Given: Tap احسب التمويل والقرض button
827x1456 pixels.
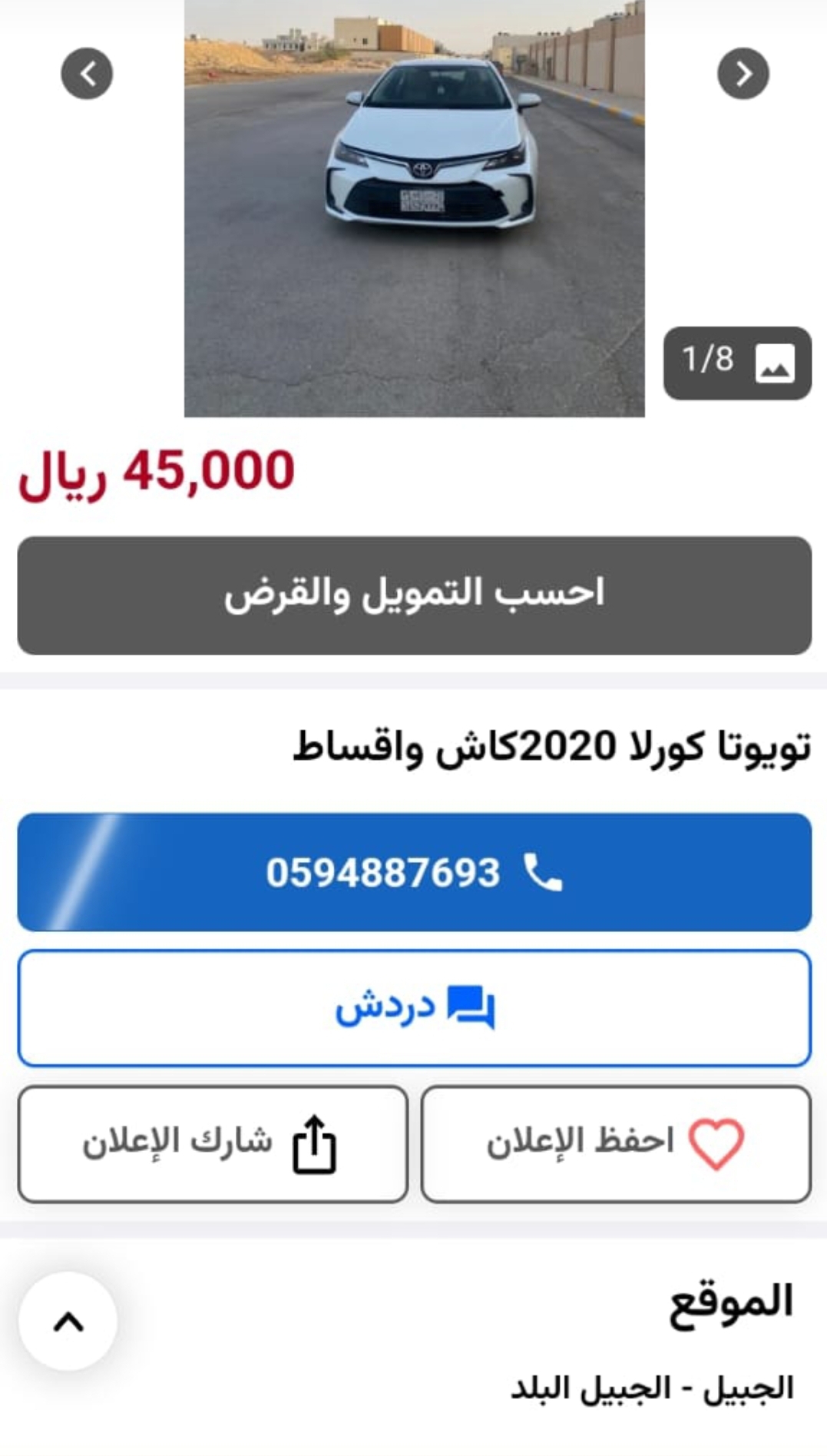Looking at the screenshot, I should coord(415,595).
